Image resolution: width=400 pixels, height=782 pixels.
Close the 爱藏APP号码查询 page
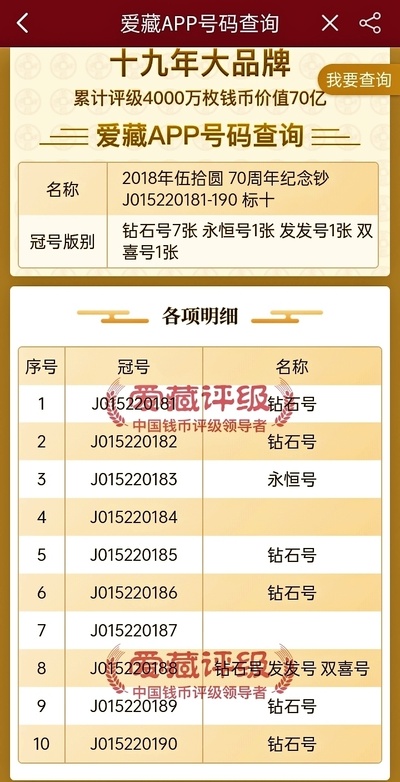[330, 23]
